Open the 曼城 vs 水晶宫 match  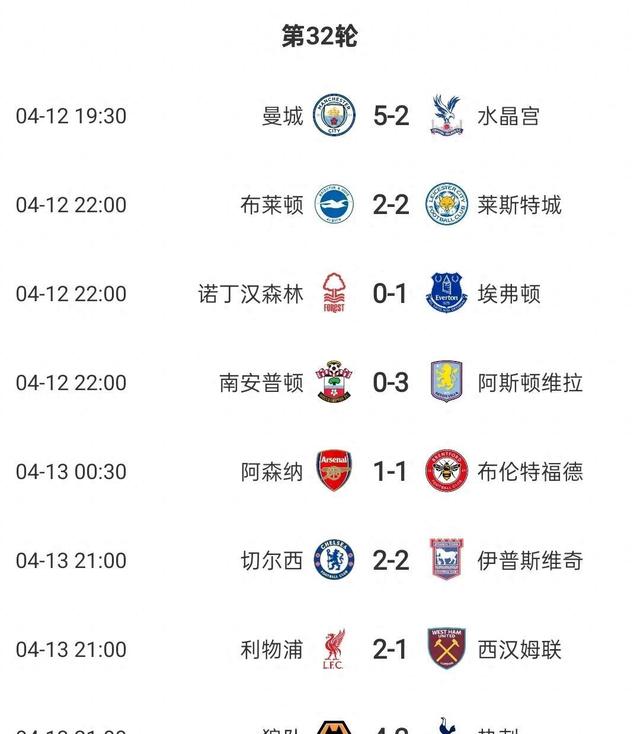point(390,116)
